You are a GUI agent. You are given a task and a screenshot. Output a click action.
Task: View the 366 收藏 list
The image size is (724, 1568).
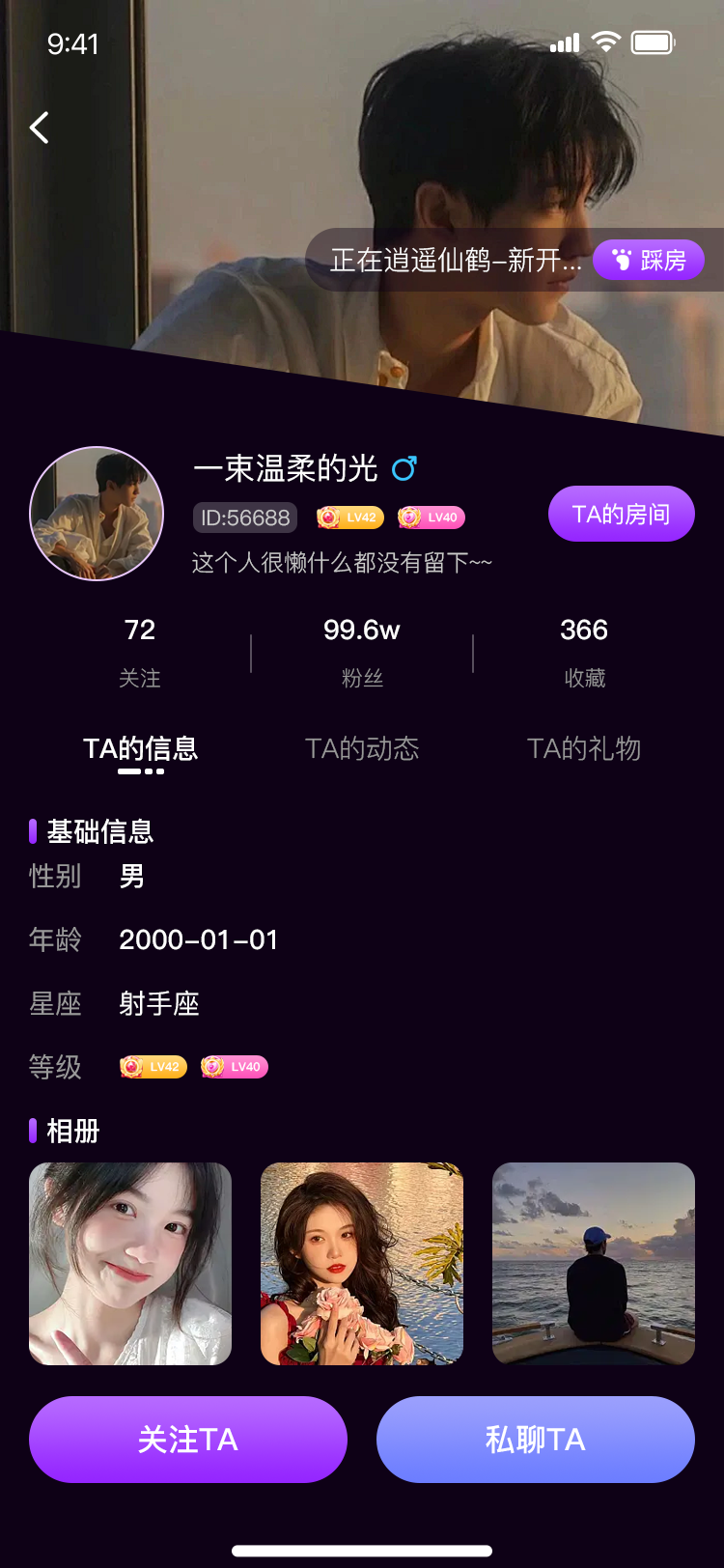[584, 652]
